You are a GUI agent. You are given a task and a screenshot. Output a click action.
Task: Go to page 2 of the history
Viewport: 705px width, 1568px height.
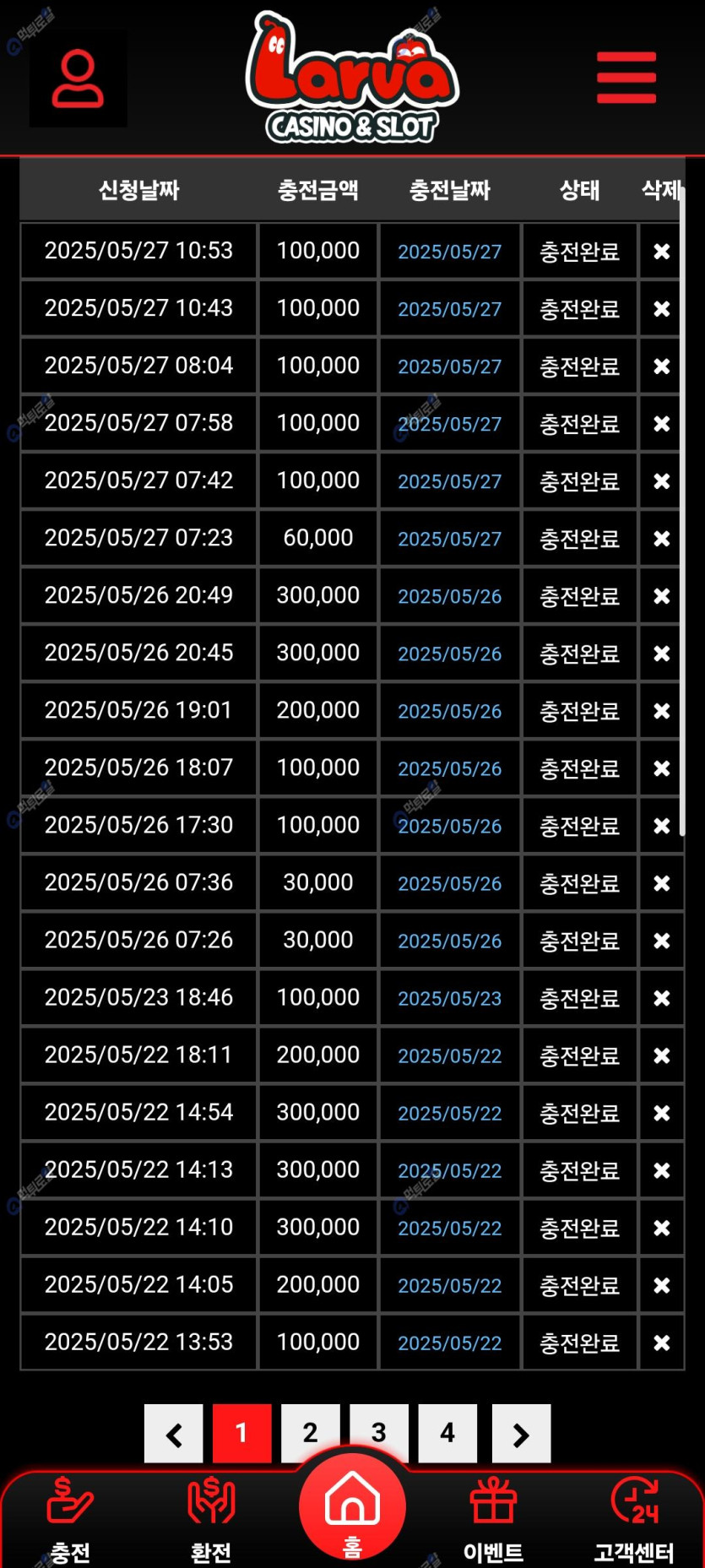pyautogui.click(x=310, y=1433)
